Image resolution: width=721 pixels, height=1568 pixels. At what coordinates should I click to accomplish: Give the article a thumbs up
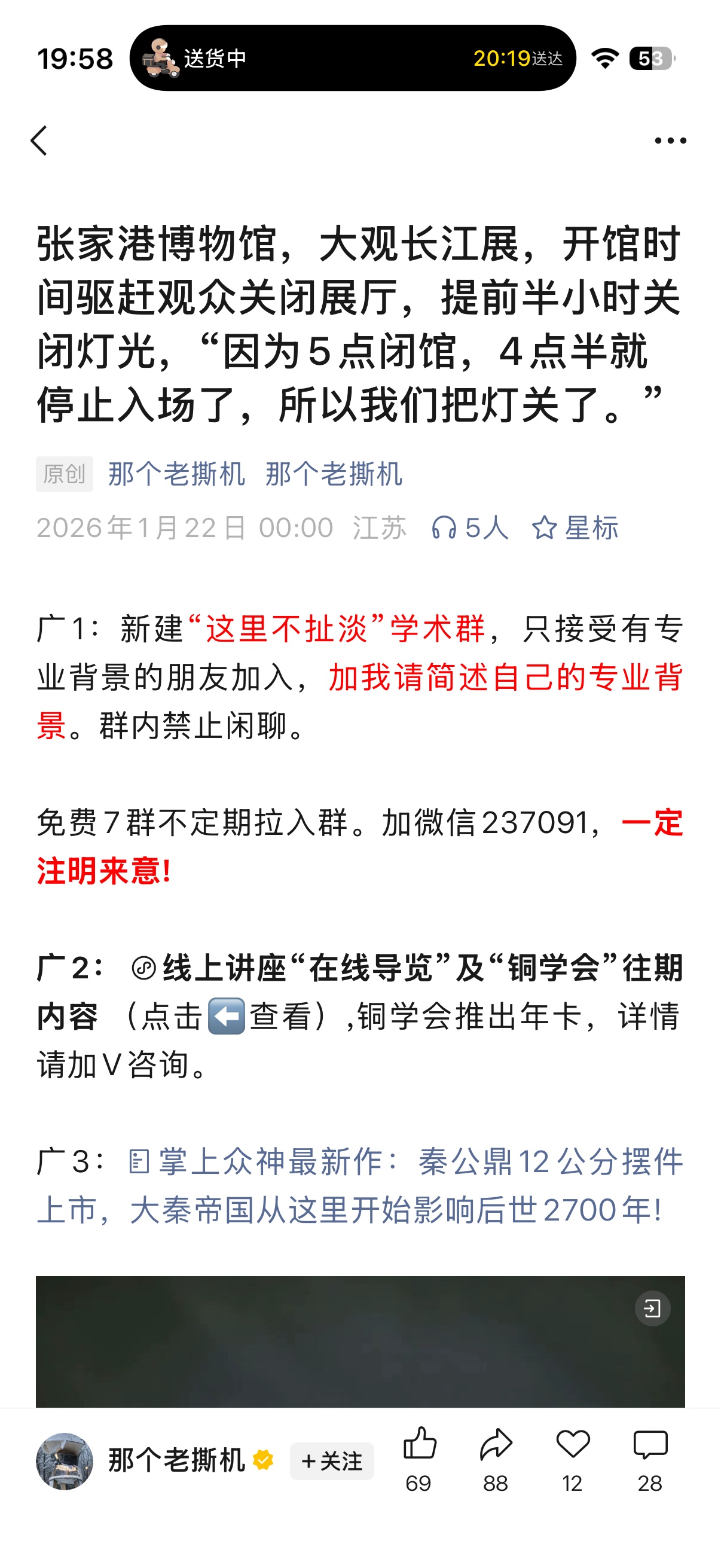pos(419,1459)
